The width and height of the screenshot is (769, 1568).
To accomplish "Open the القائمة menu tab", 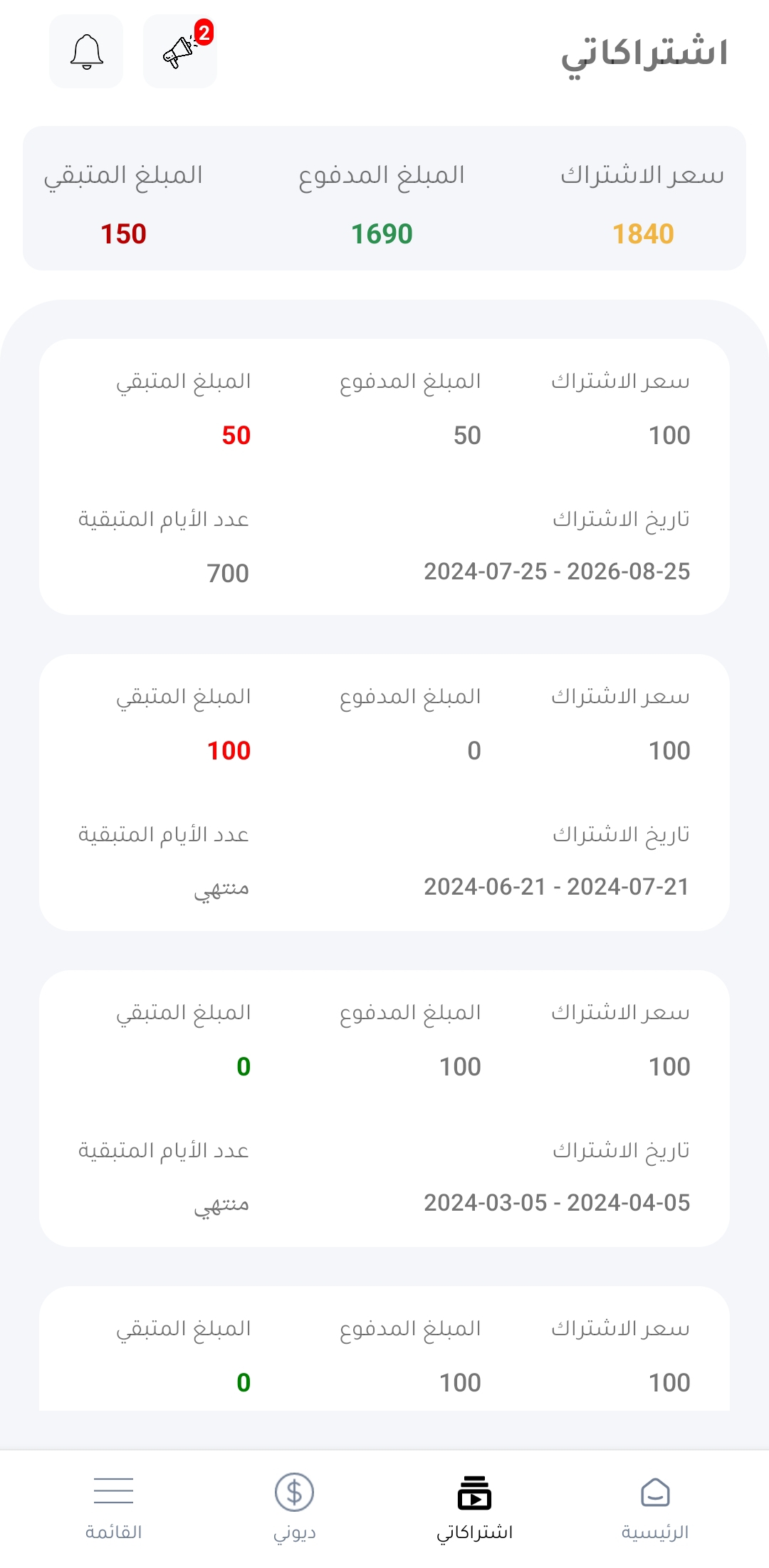I will click(x=114, y=1506).
